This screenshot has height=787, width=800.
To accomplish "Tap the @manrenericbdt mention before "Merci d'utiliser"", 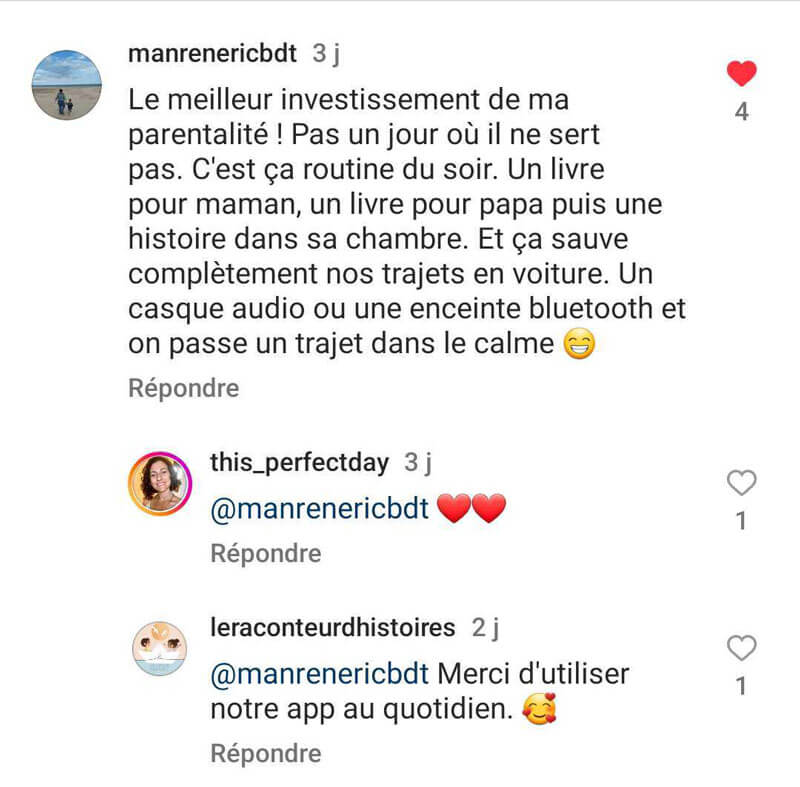I will click(320, 673).
